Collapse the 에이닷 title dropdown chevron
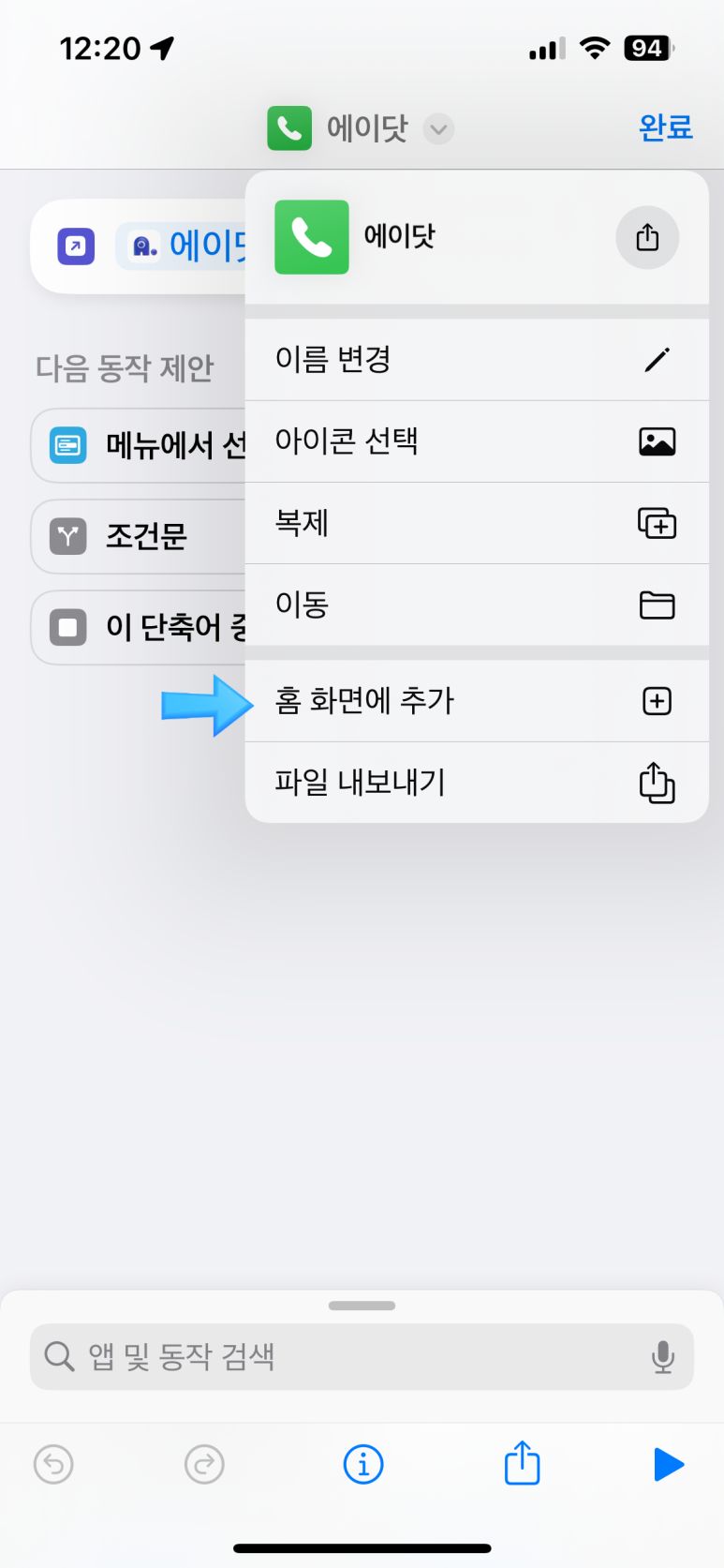 point(438,128)
